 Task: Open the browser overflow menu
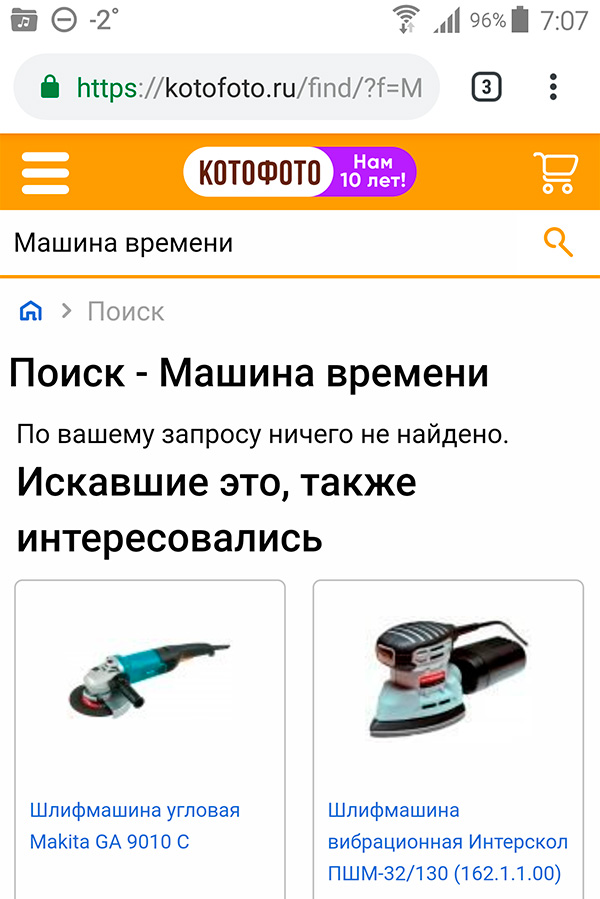coord(553,87)
